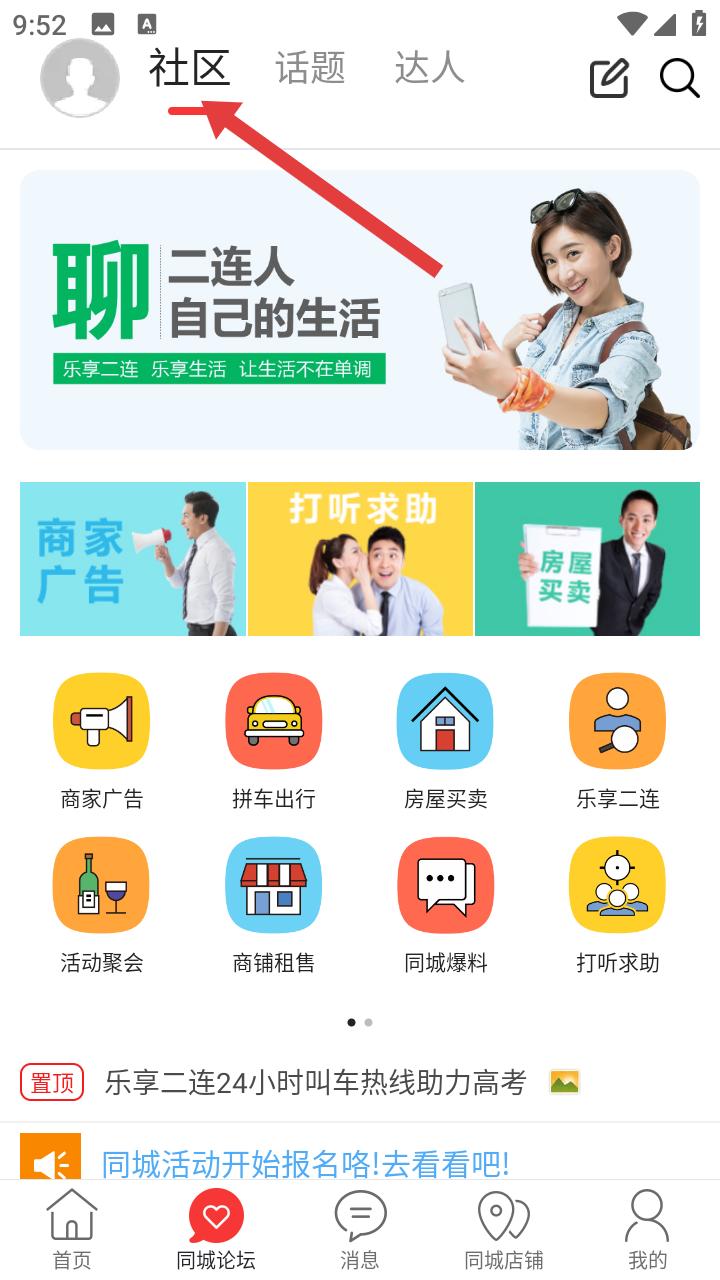Image resolution: width=720 pixels, height=1280 pixels.
Task: Select the 商铺租售 category icon
Action: 274,885
